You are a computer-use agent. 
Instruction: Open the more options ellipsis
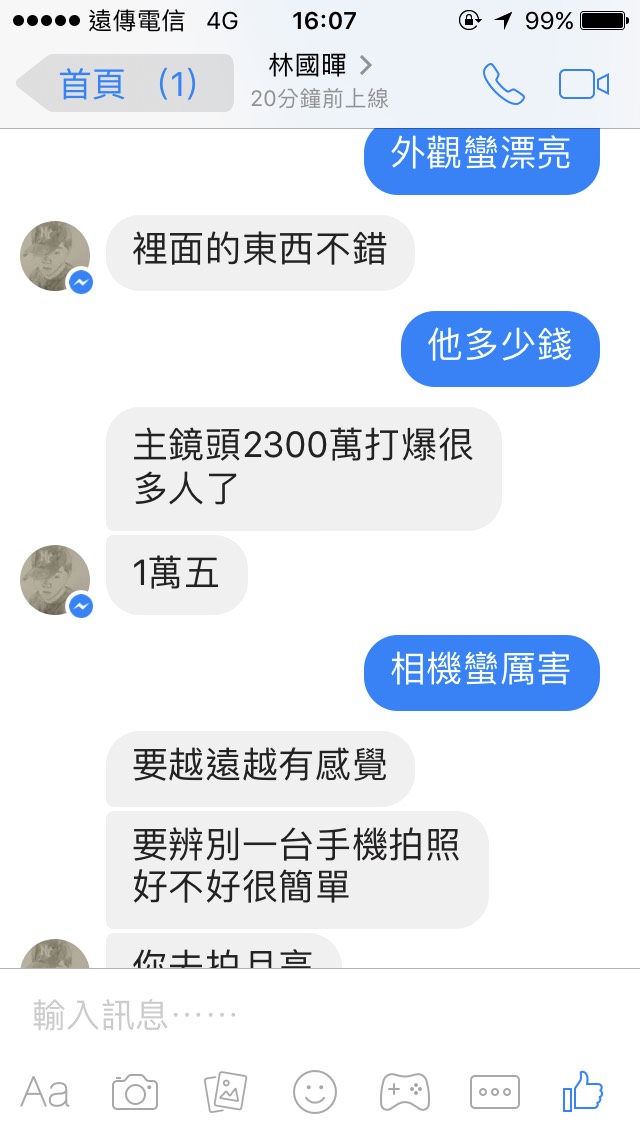coord(495,1092)
